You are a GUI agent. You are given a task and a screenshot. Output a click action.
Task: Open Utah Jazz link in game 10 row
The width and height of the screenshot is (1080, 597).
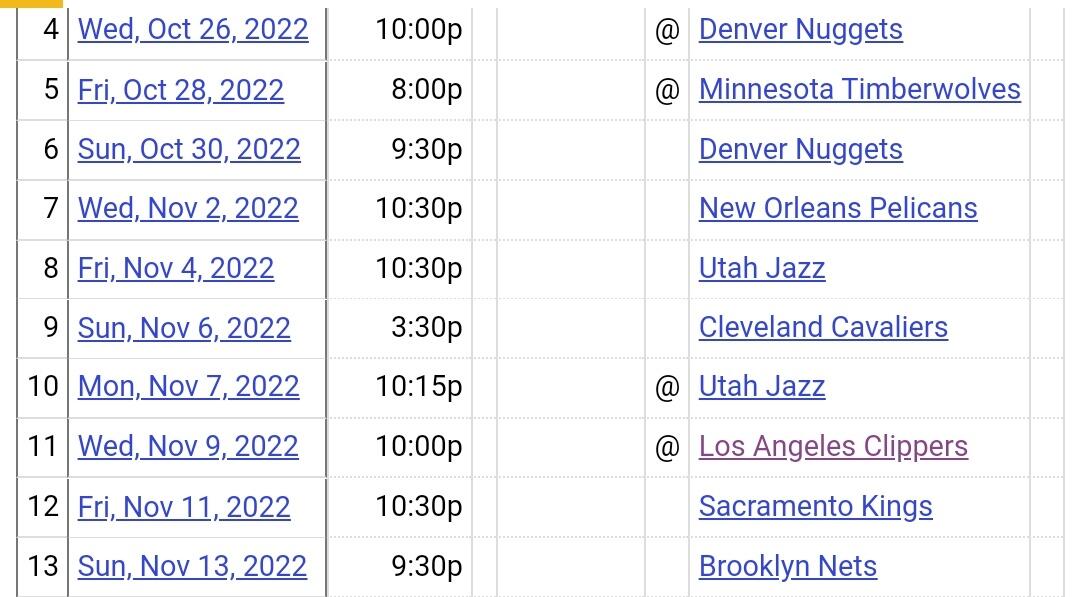(762, 387)
